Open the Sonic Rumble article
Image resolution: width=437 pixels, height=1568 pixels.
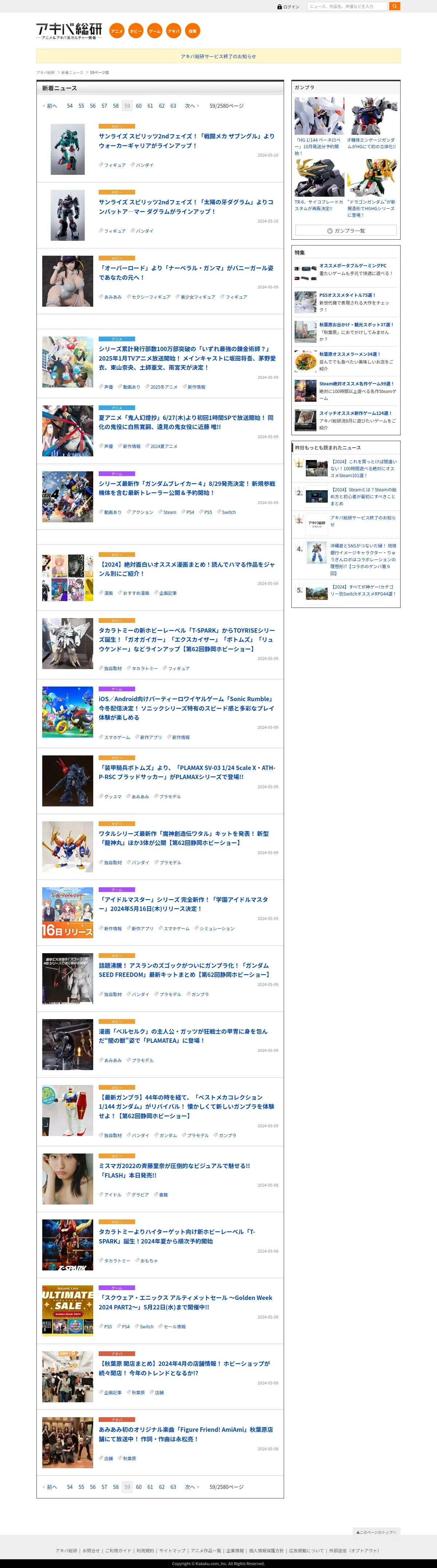coord(186,708)
